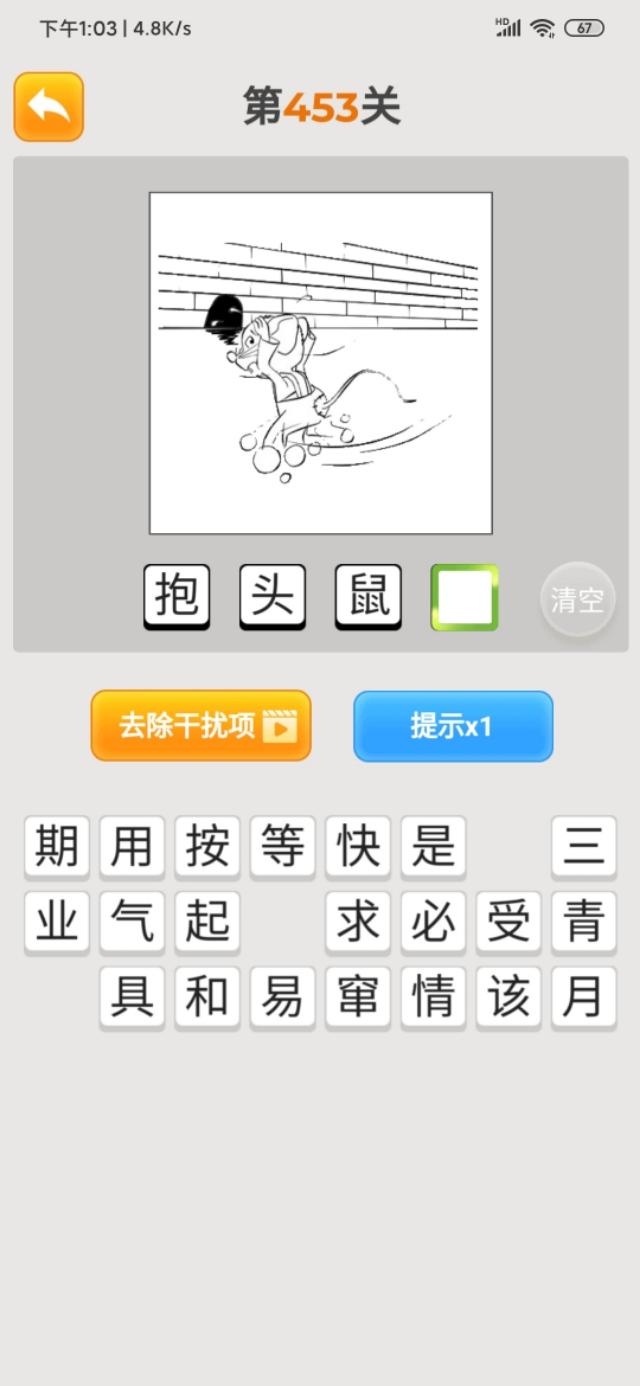The width and height of the screenshot is (640, 1386).
Task: Choose the 三 character tile
Action: (x=583, y=847)
